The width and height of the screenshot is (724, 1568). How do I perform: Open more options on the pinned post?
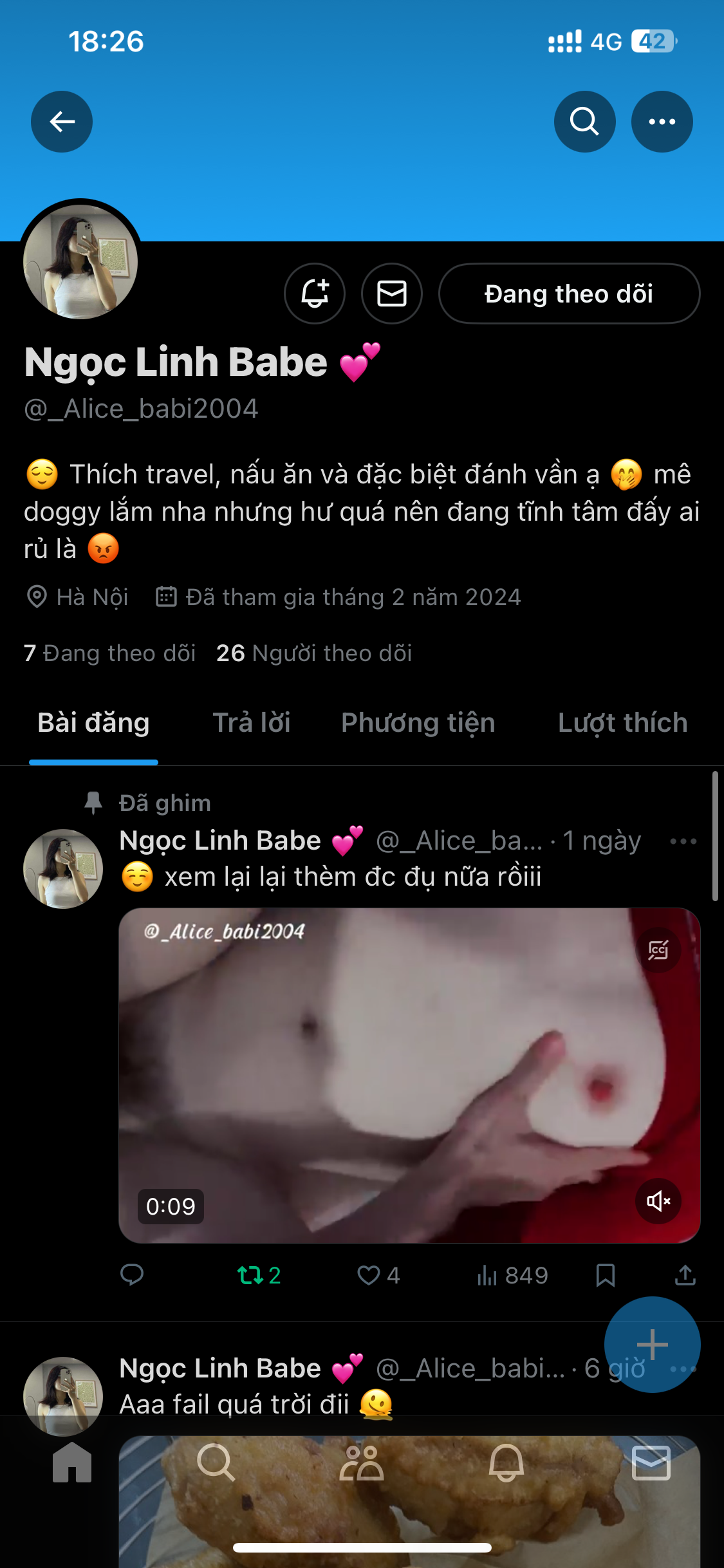coord(683,841)
